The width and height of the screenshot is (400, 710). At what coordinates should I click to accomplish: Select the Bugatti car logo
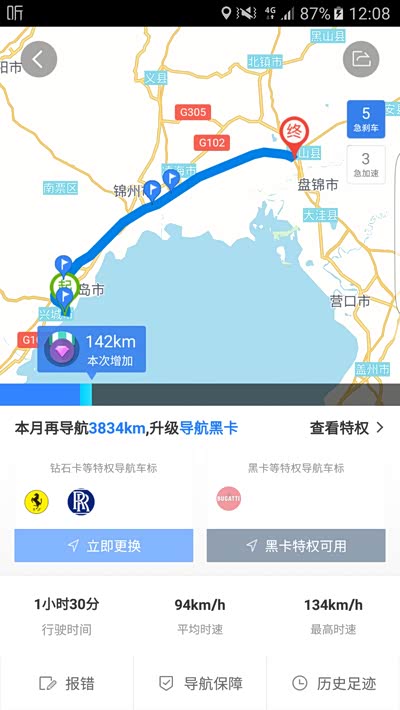coord(229,499)
